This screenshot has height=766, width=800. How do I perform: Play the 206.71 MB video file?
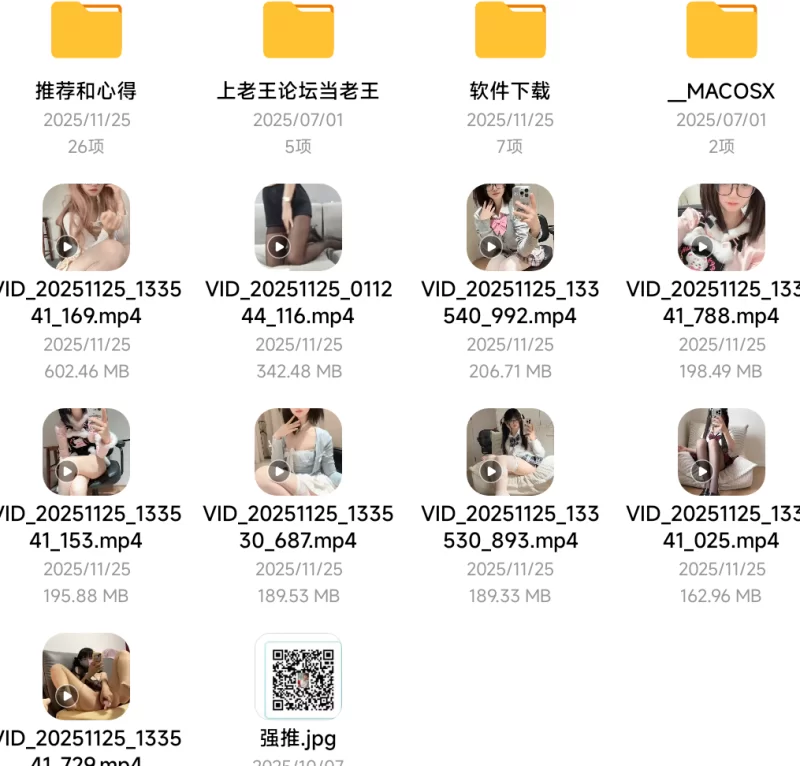click(x=510, y=227)
